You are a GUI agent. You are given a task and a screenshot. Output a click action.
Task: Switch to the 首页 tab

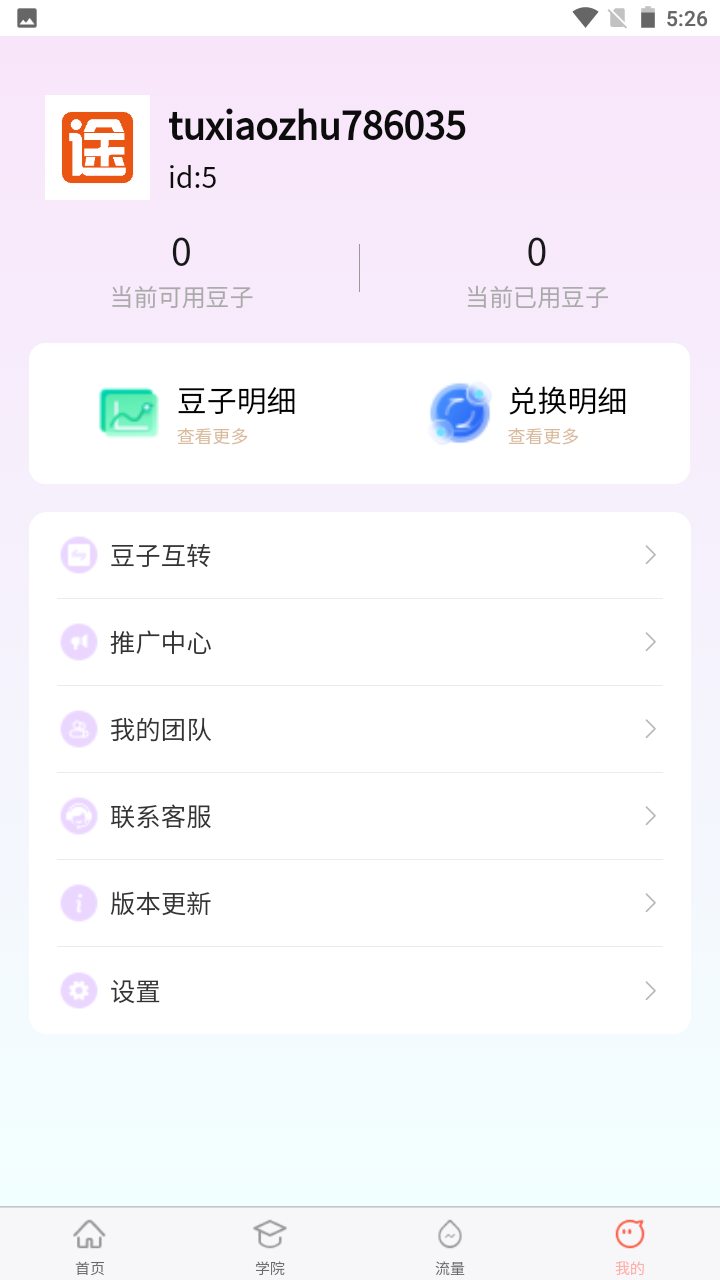click(90, 1246)
